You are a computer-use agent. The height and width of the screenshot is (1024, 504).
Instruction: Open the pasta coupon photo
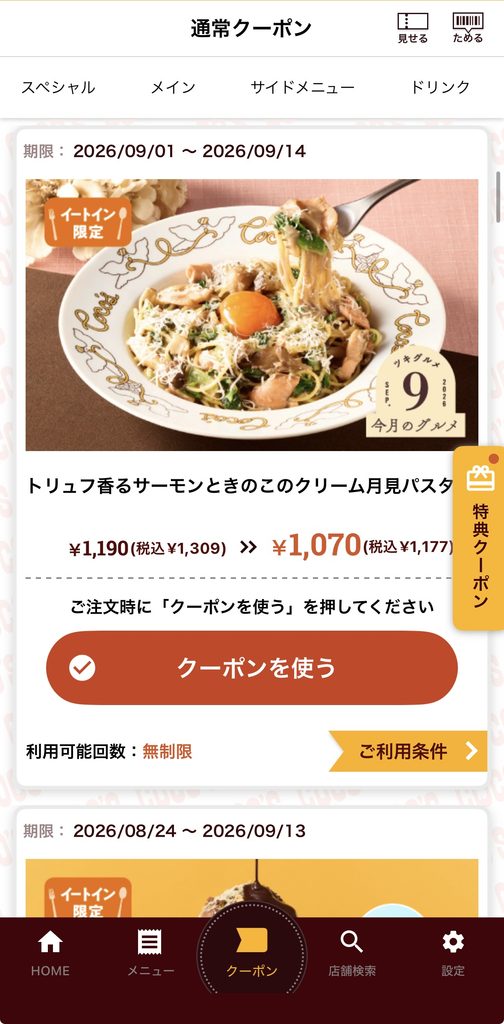point(252,315)
